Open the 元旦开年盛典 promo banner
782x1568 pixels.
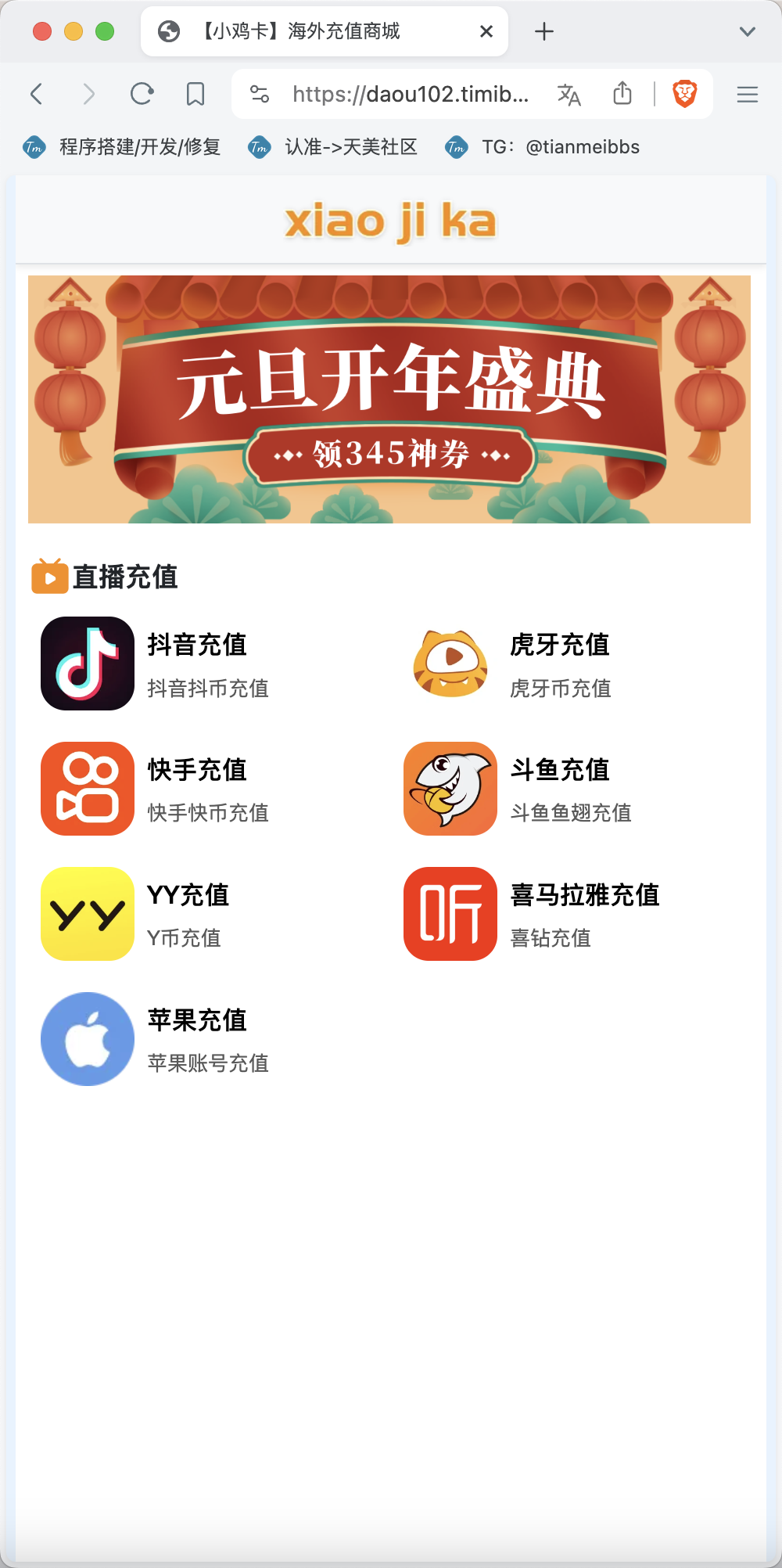click(389, 399)
